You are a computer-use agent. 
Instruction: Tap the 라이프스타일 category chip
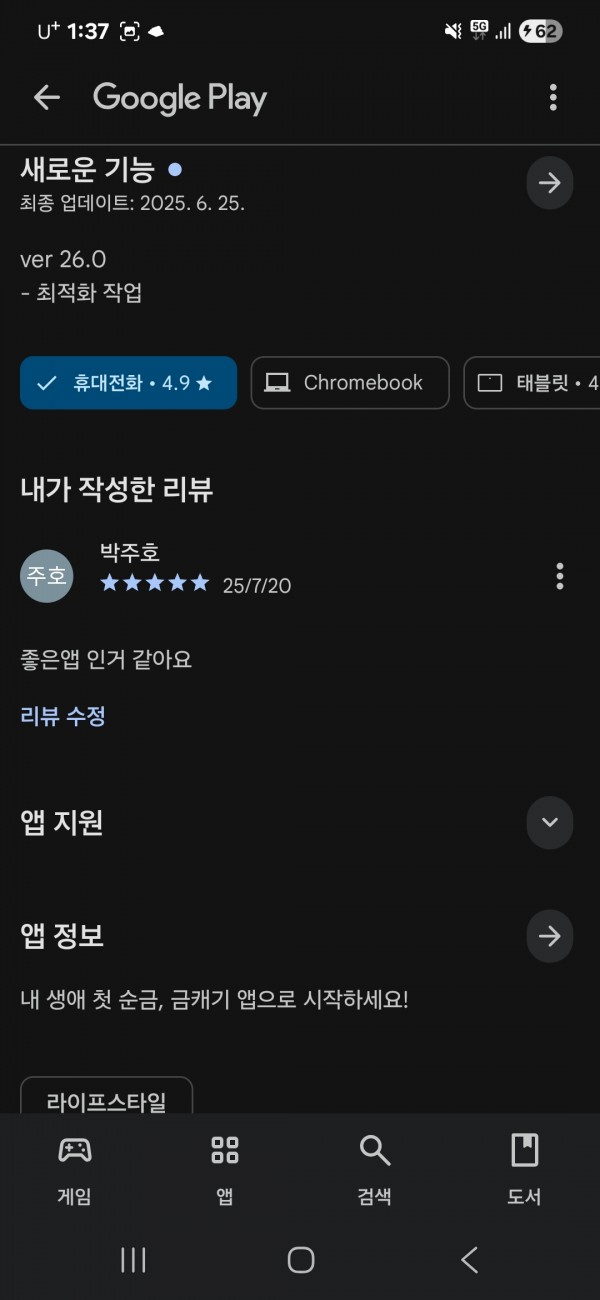coord(106,1097)
